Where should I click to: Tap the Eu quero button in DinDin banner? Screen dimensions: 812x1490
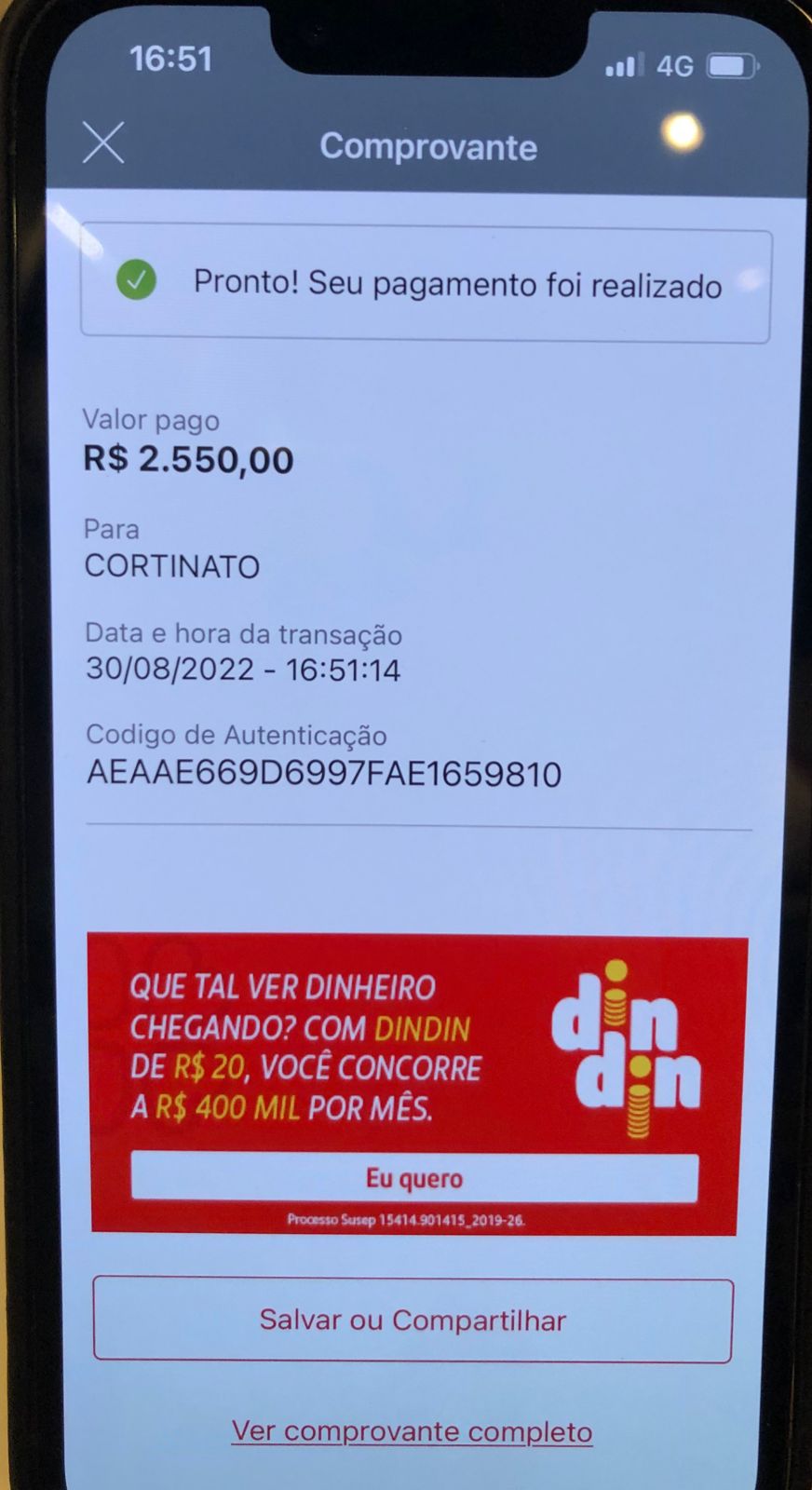click(x=414, y=1178)
